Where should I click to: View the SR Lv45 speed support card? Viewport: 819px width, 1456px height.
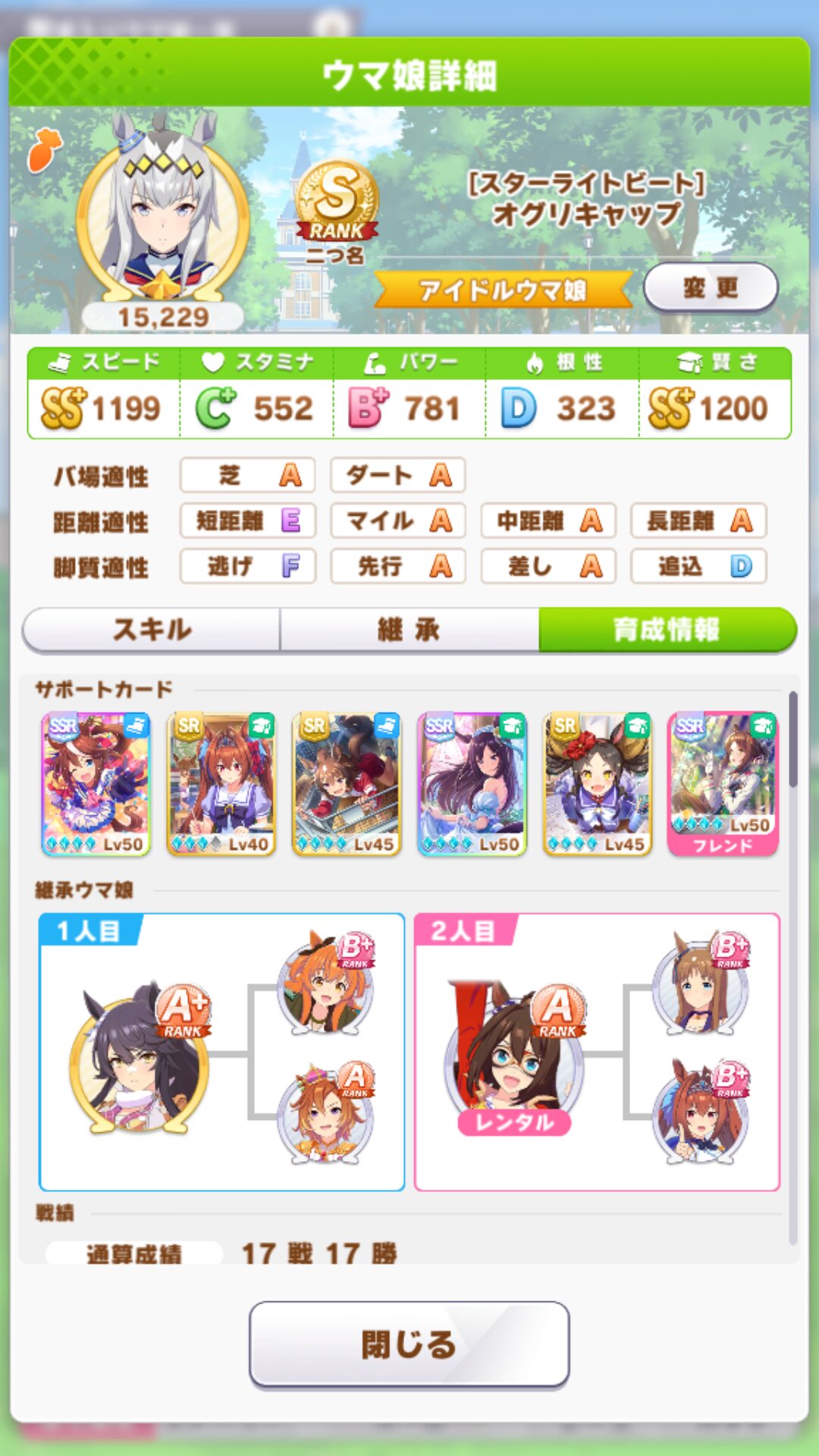(347, 784)
